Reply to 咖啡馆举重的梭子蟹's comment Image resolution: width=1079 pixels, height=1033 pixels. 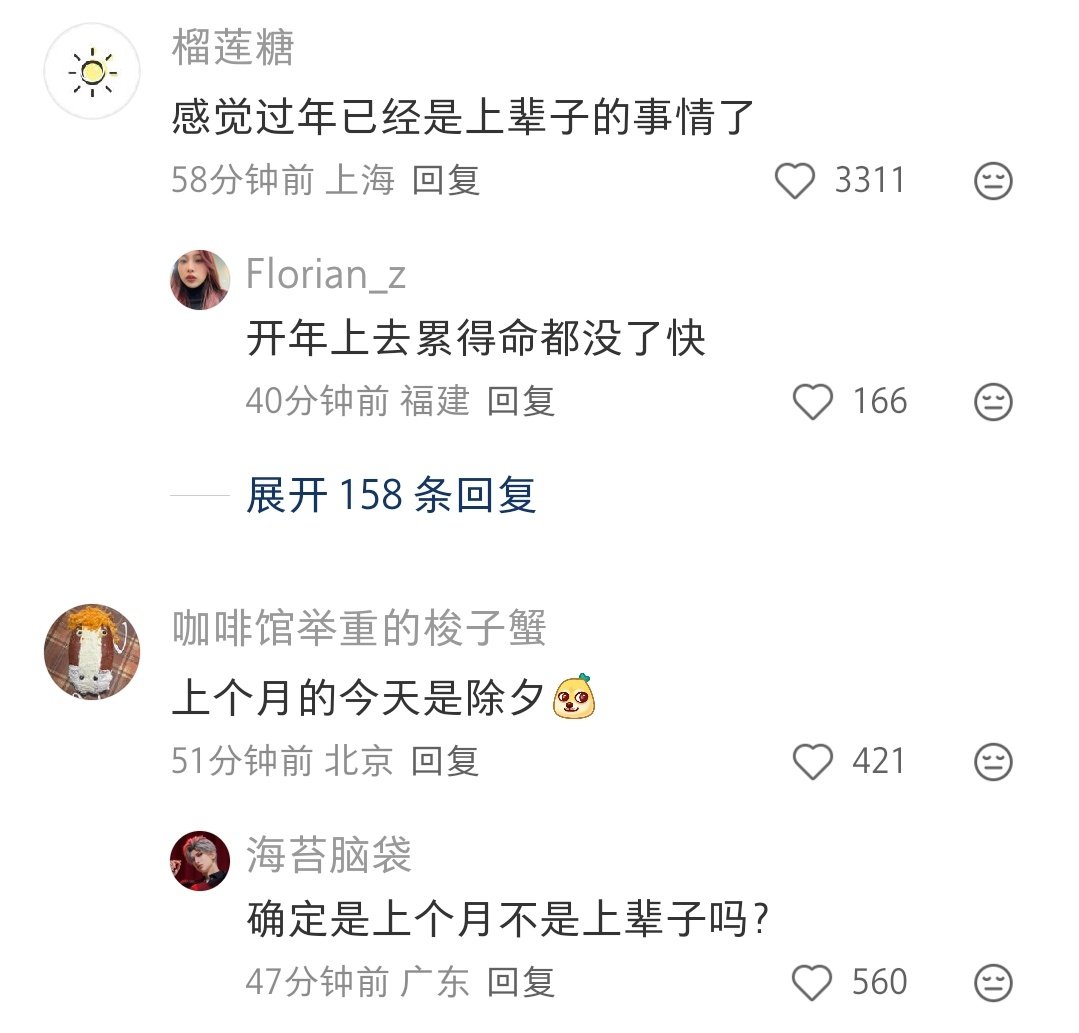coord(446,762)
